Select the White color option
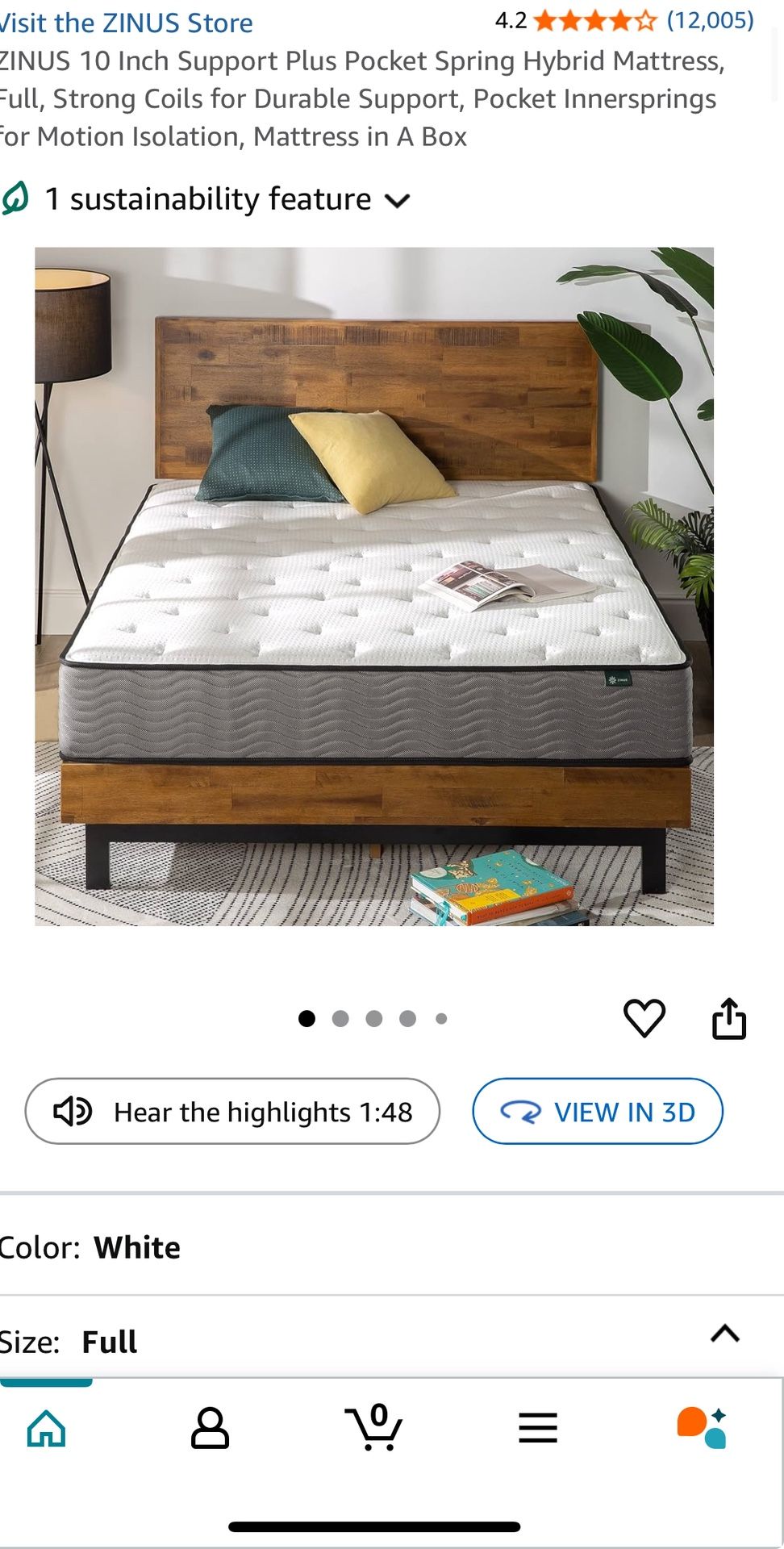Screen dimensions: 784x1549 pos(138,1247)
